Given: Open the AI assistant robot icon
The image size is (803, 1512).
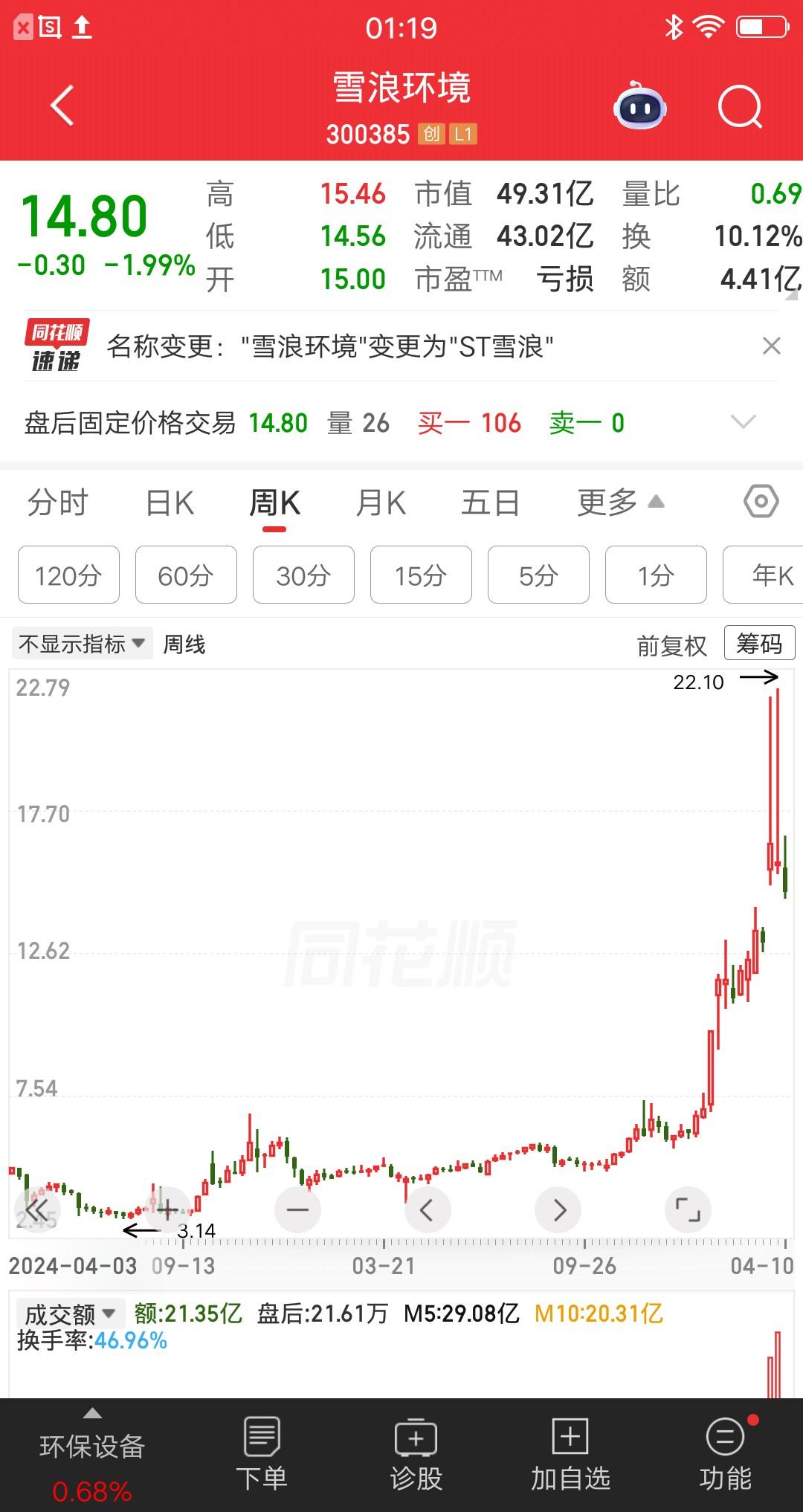Looking at the screenshot, I should pos(640,107).
